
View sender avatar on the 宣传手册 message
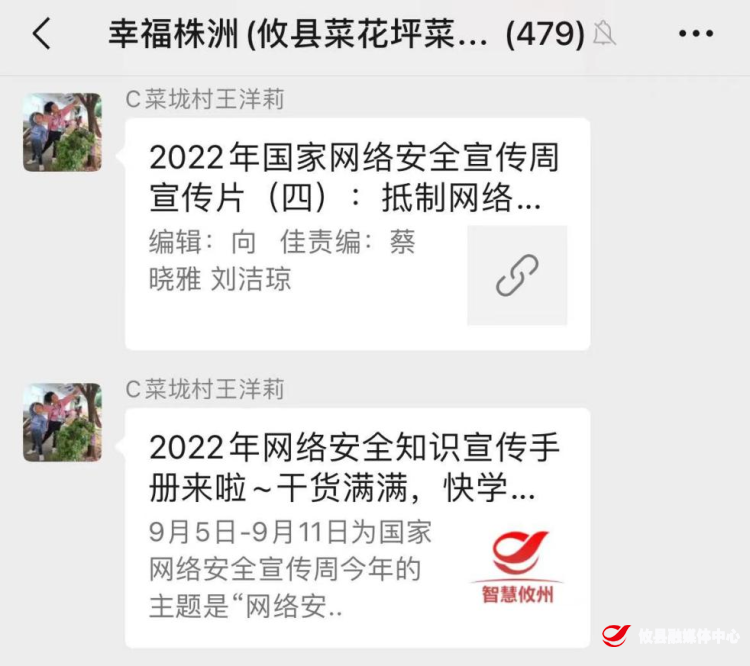[62, 422]
